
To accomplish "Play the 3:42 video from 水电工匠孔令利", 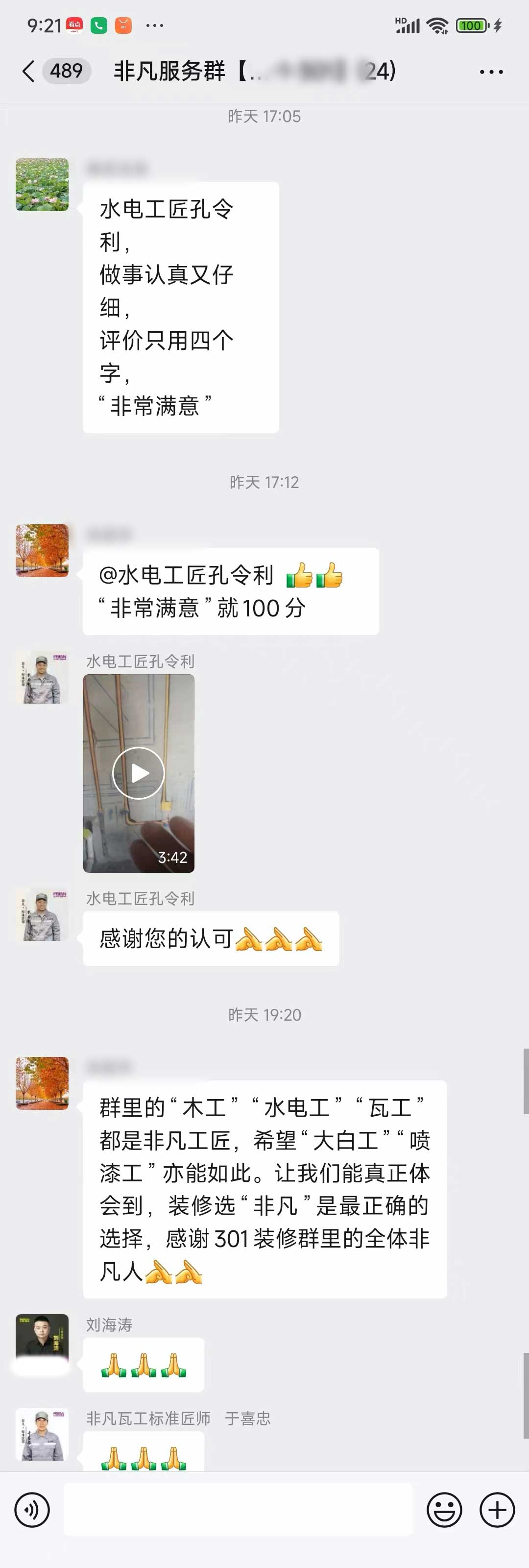I will click(x=139, y=772).
